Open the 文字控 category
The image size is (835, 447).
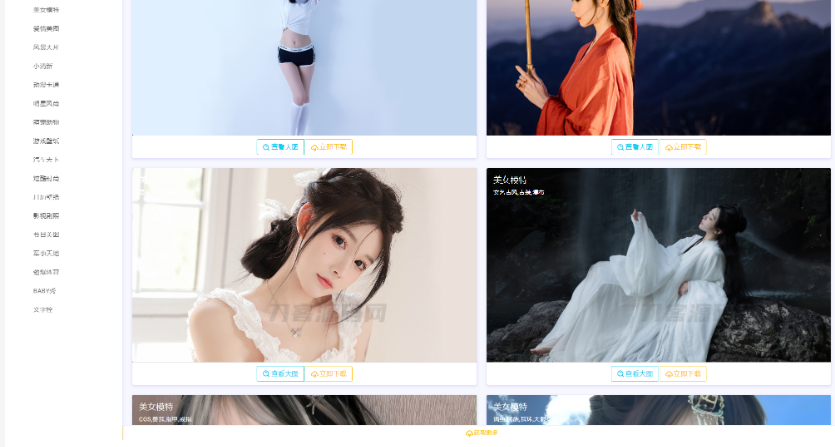[43, 309]
